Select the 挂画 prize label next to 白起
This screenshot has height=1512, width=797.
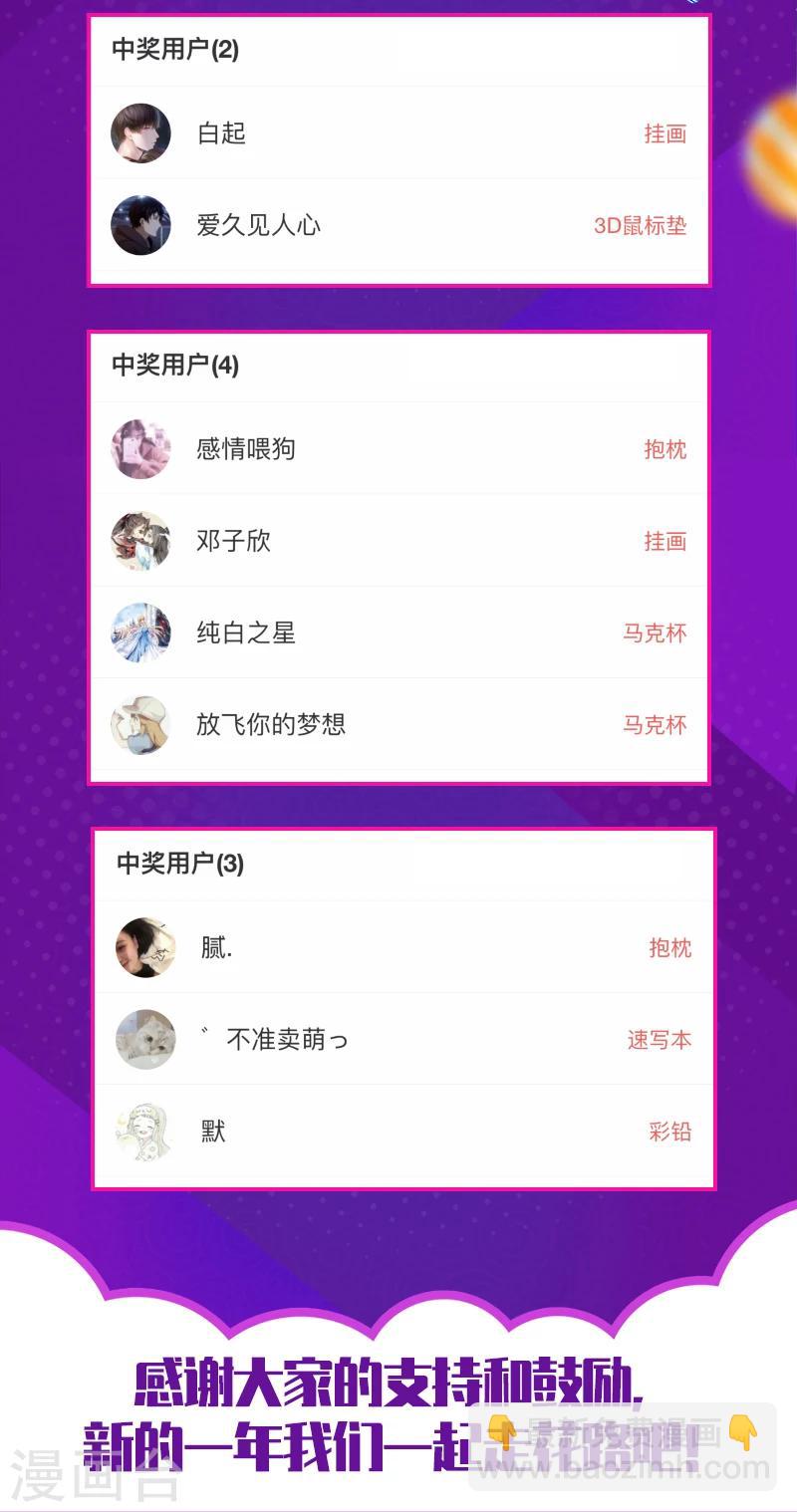[668, 133]
